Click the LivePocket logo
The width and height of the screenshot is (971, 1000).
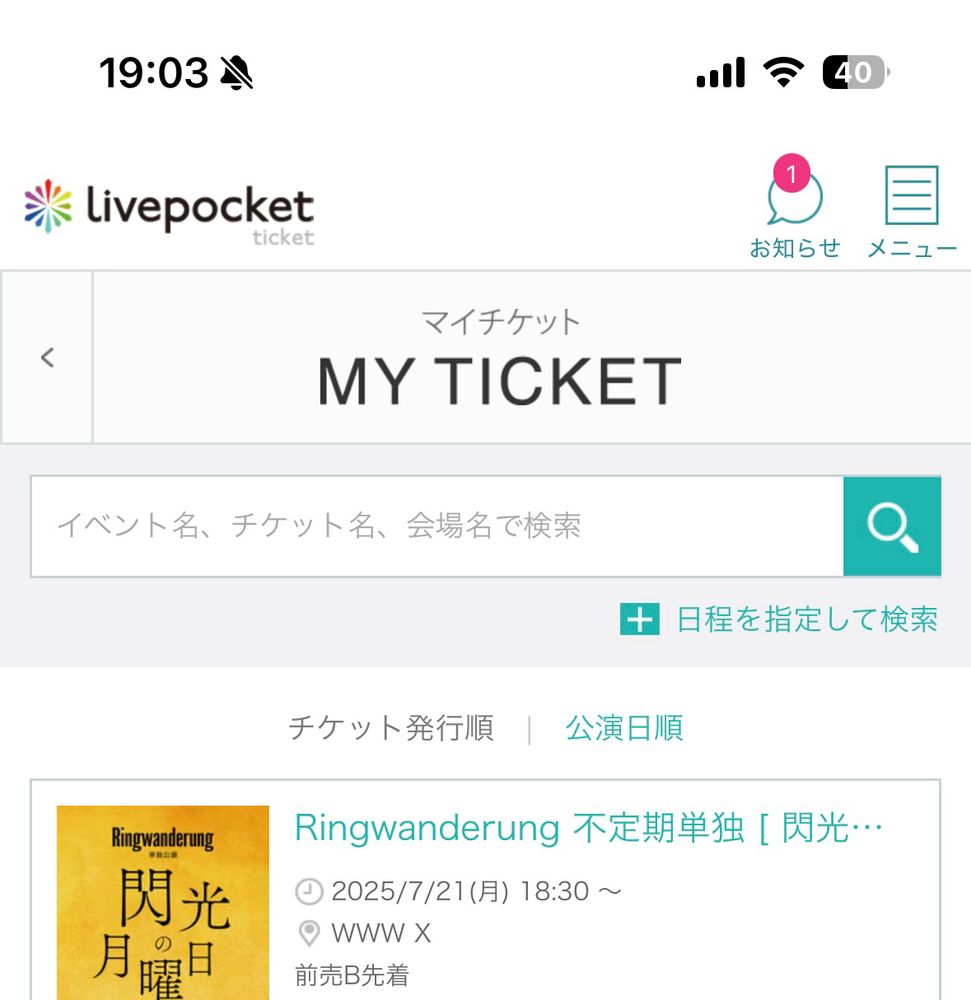point(166,207)
